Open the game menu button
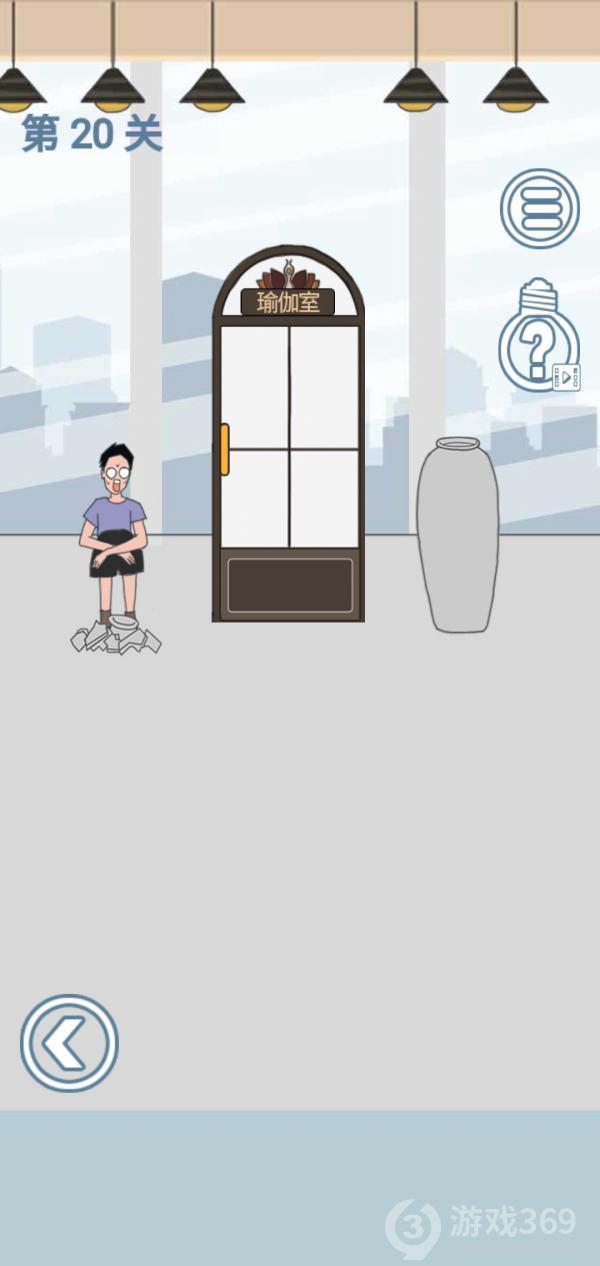 pyautogui.click(x=539, y=208)
